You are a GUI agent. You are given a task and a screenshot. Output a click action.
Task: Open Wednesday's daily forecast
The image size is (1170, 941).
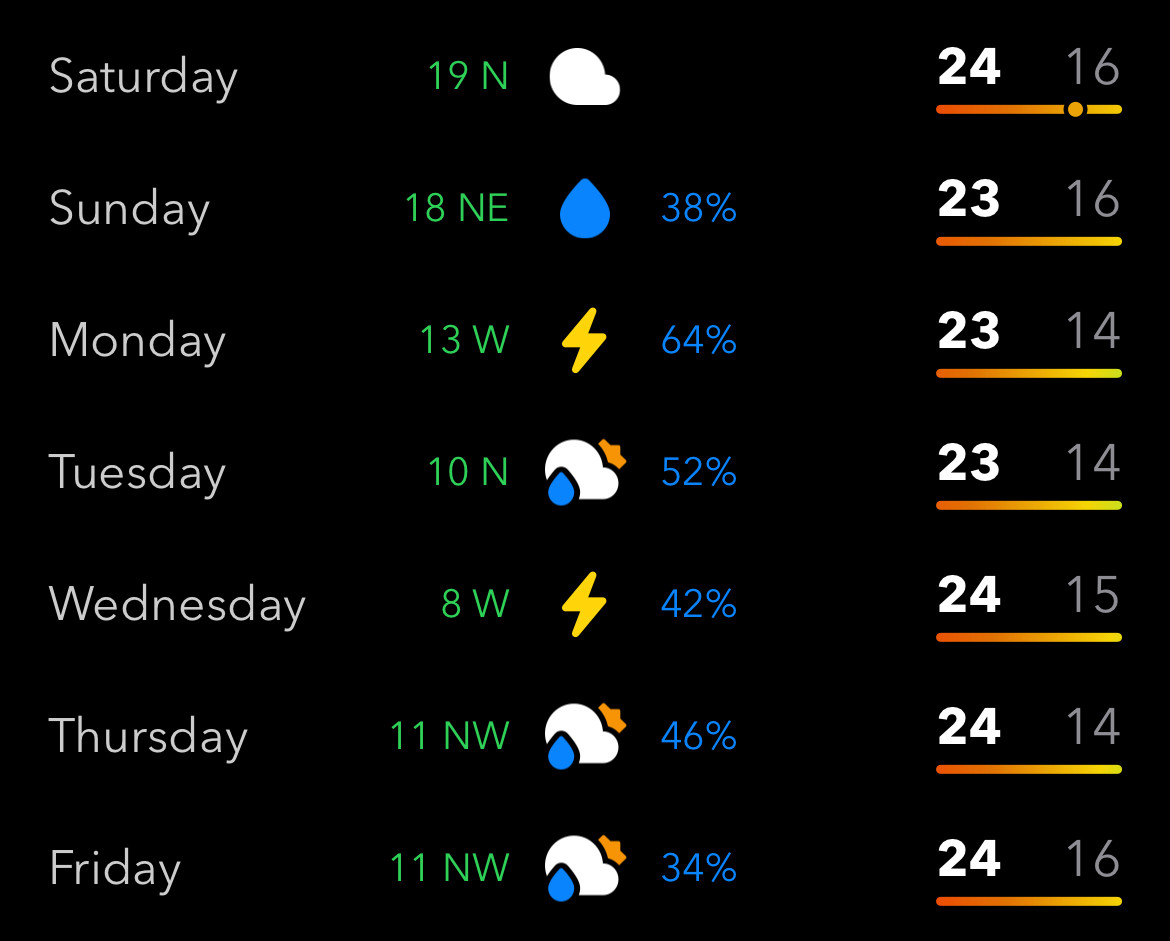coord(177,604)
